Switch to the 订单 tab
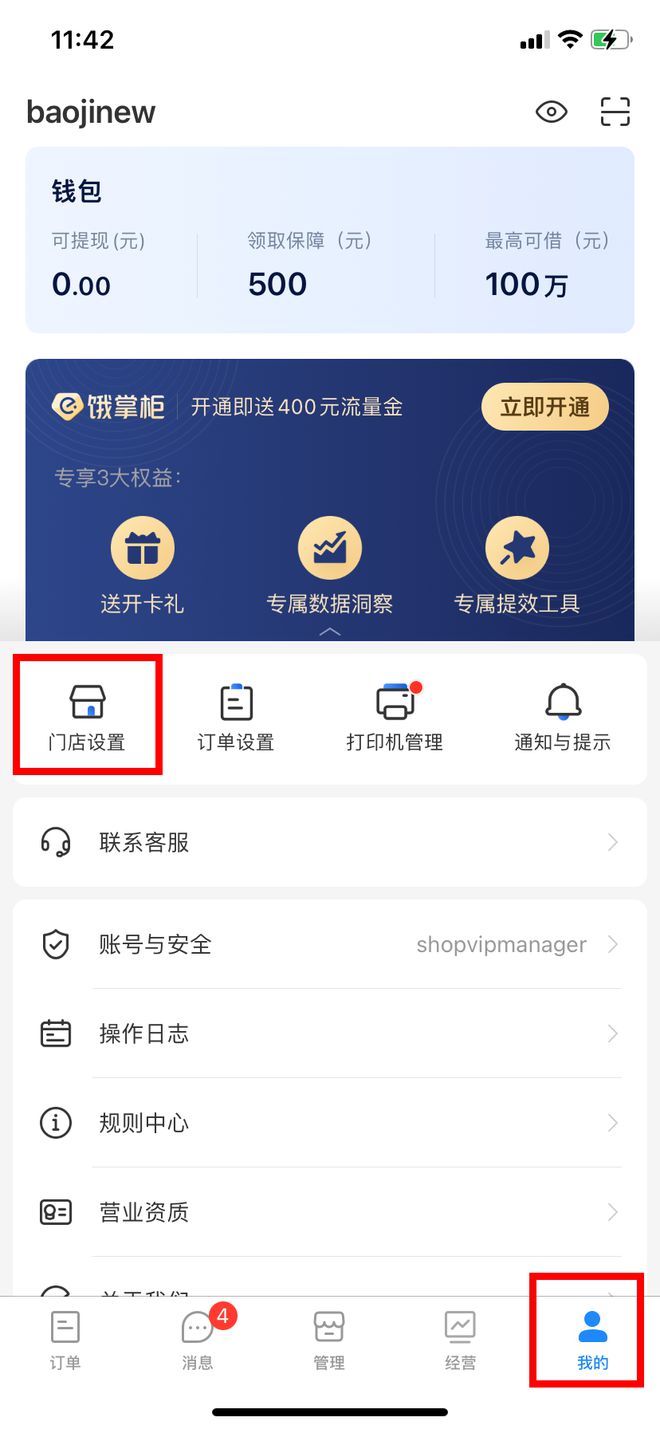Viewport: 660px width, 1429px height. tap(65, 1340)
